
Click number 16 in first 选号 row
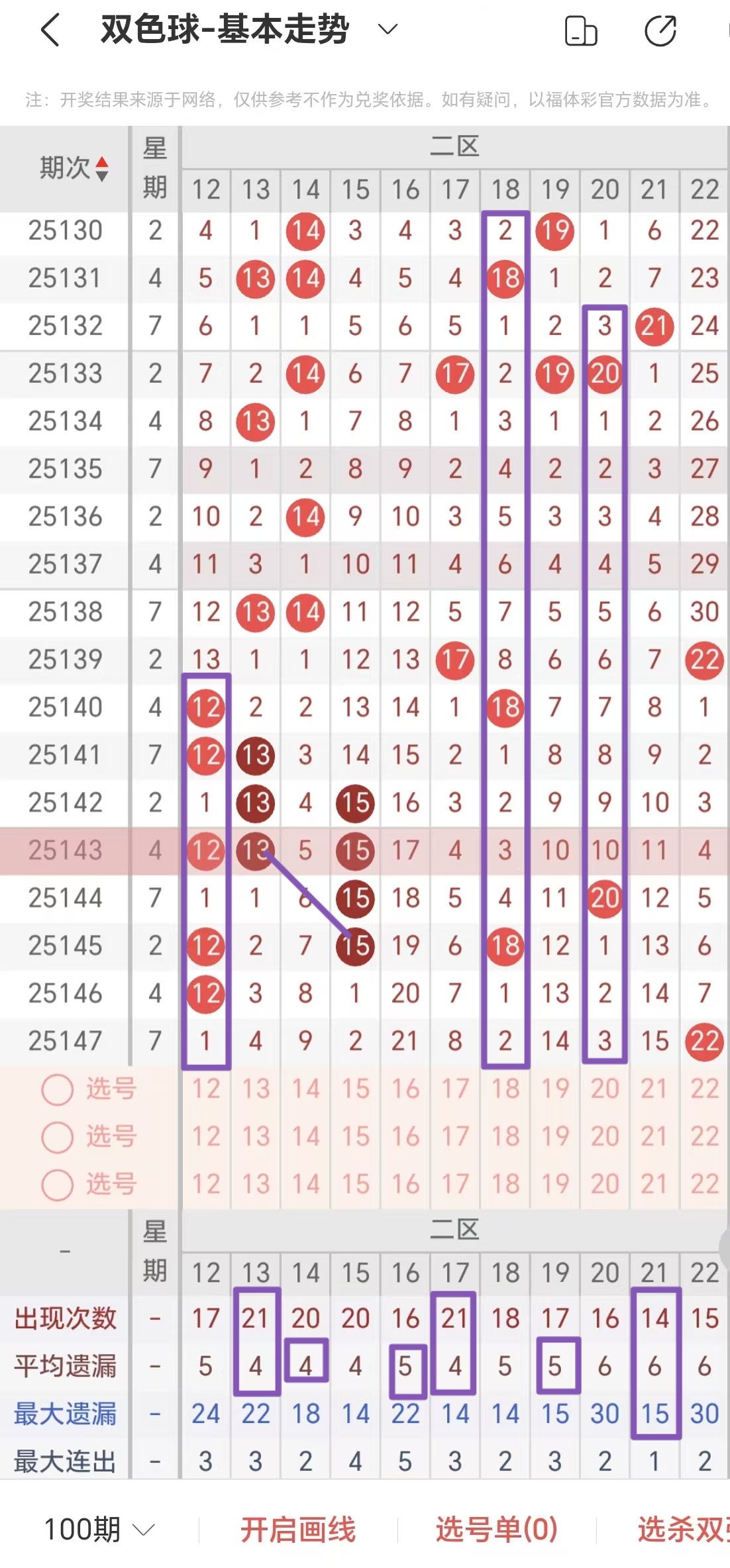(x=405, y=1088)
